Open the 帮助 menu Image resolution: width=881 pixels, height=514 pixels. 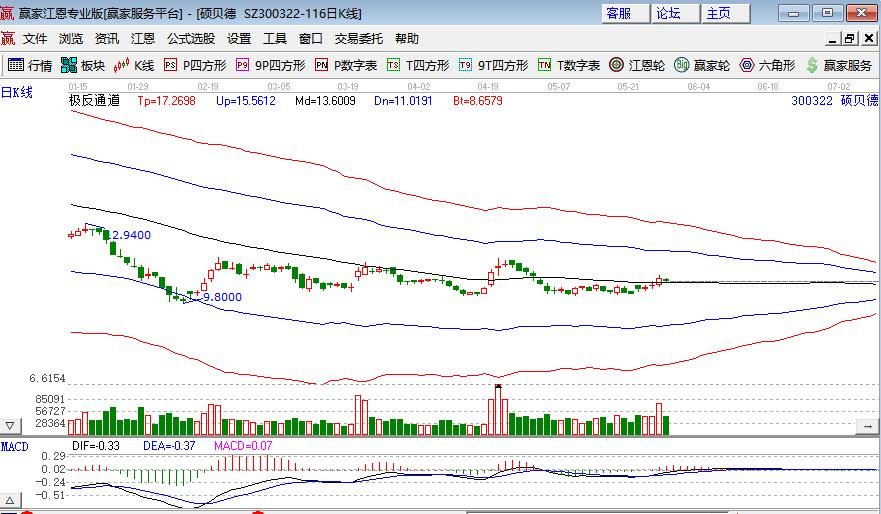coord(407,39)
